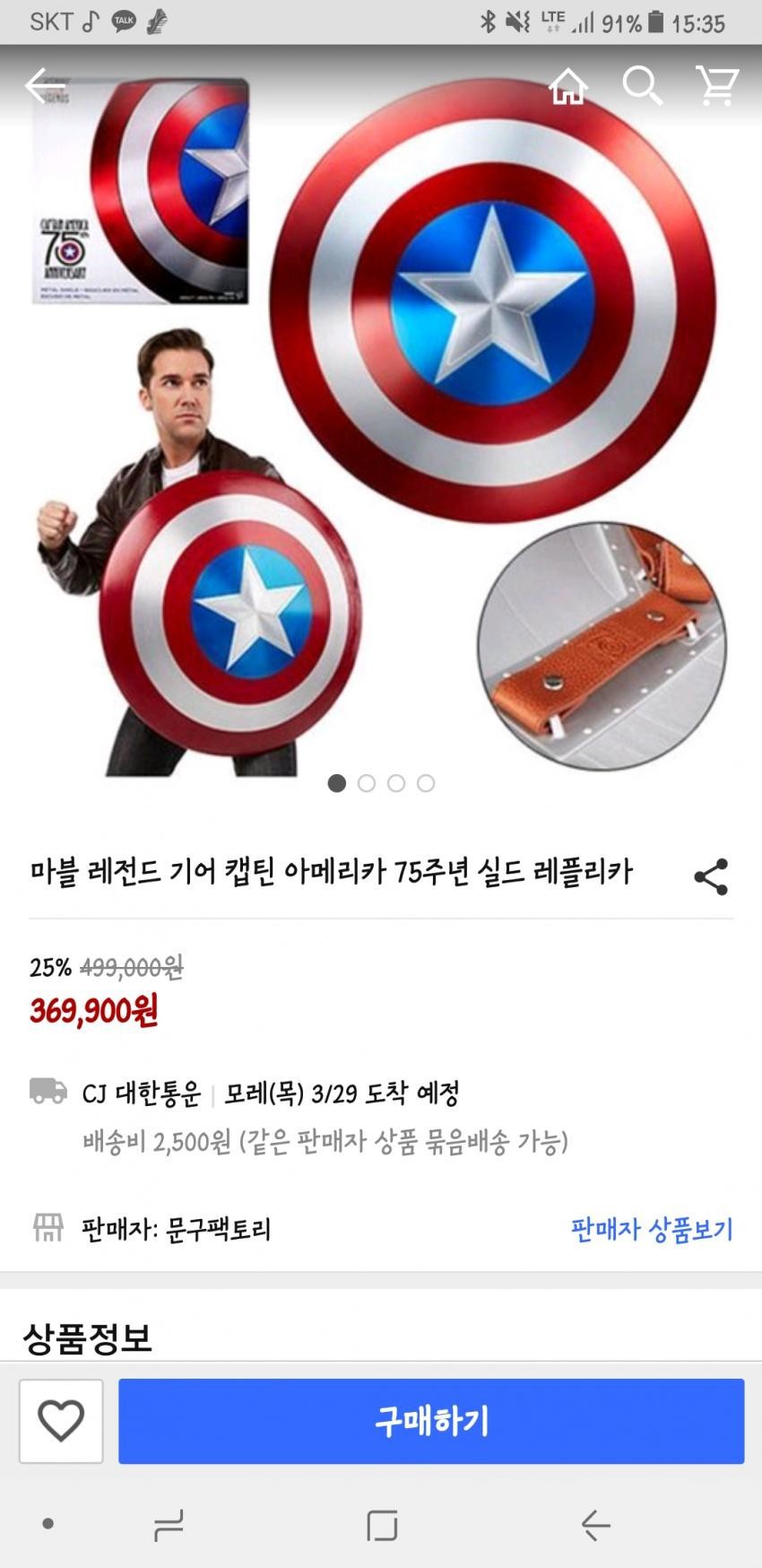This screenshot has width=762, height=1568.
Task: Open the home icon in the top bar
Action: [x=567, y=87]
